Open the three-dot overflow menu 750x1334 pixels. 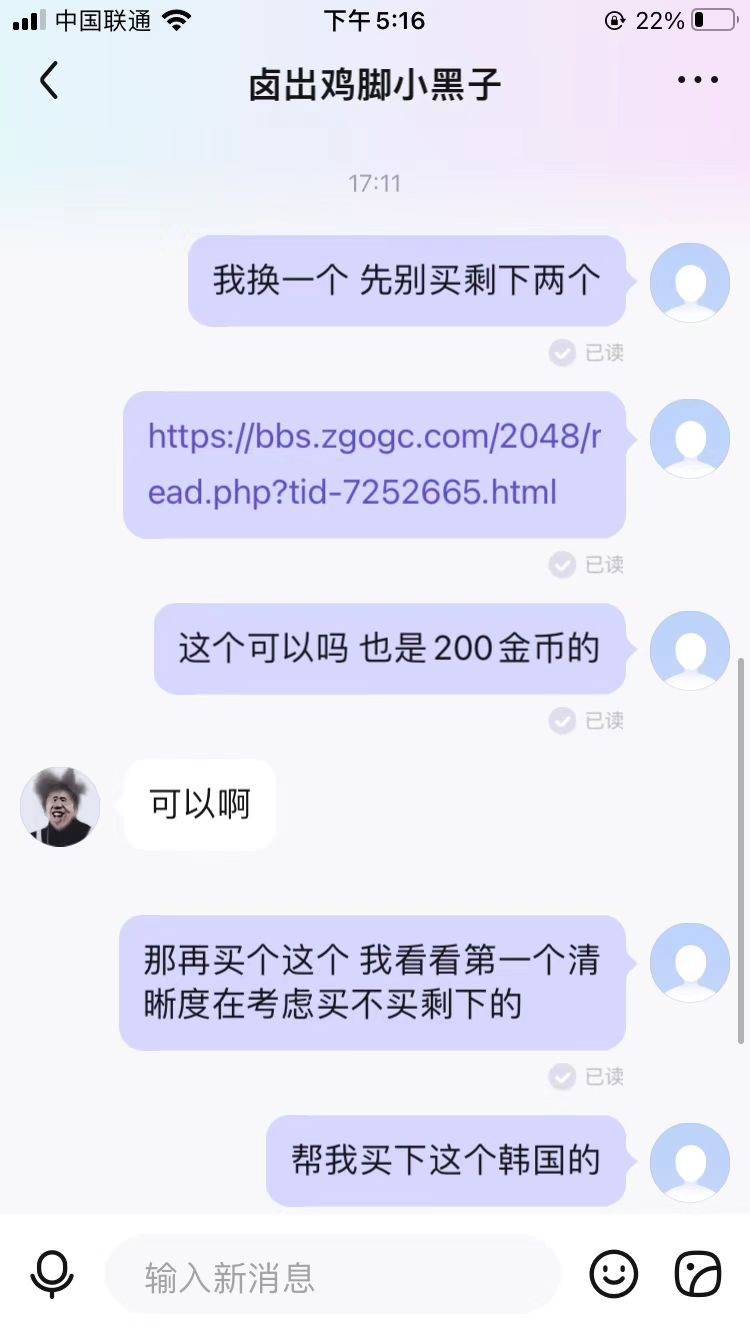click(697, 81)
